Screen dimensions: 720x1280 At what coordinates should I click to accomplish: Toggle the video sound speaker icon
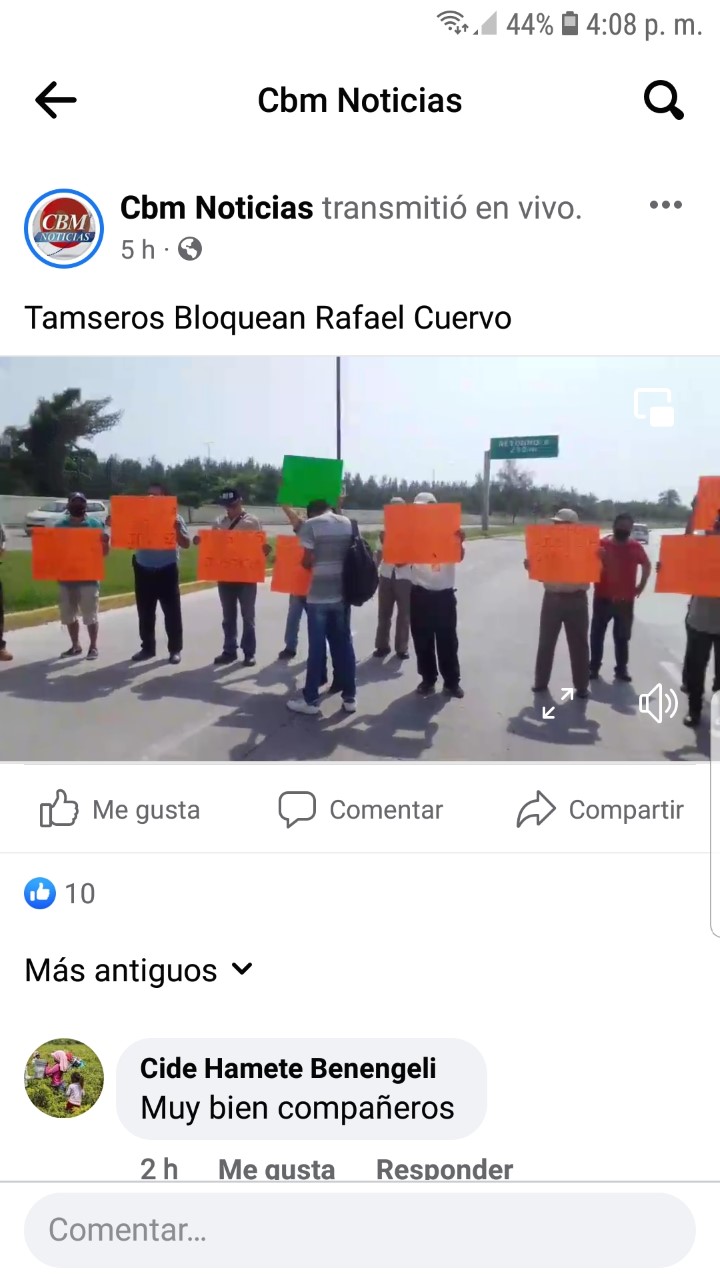click(x=658, y=703)
